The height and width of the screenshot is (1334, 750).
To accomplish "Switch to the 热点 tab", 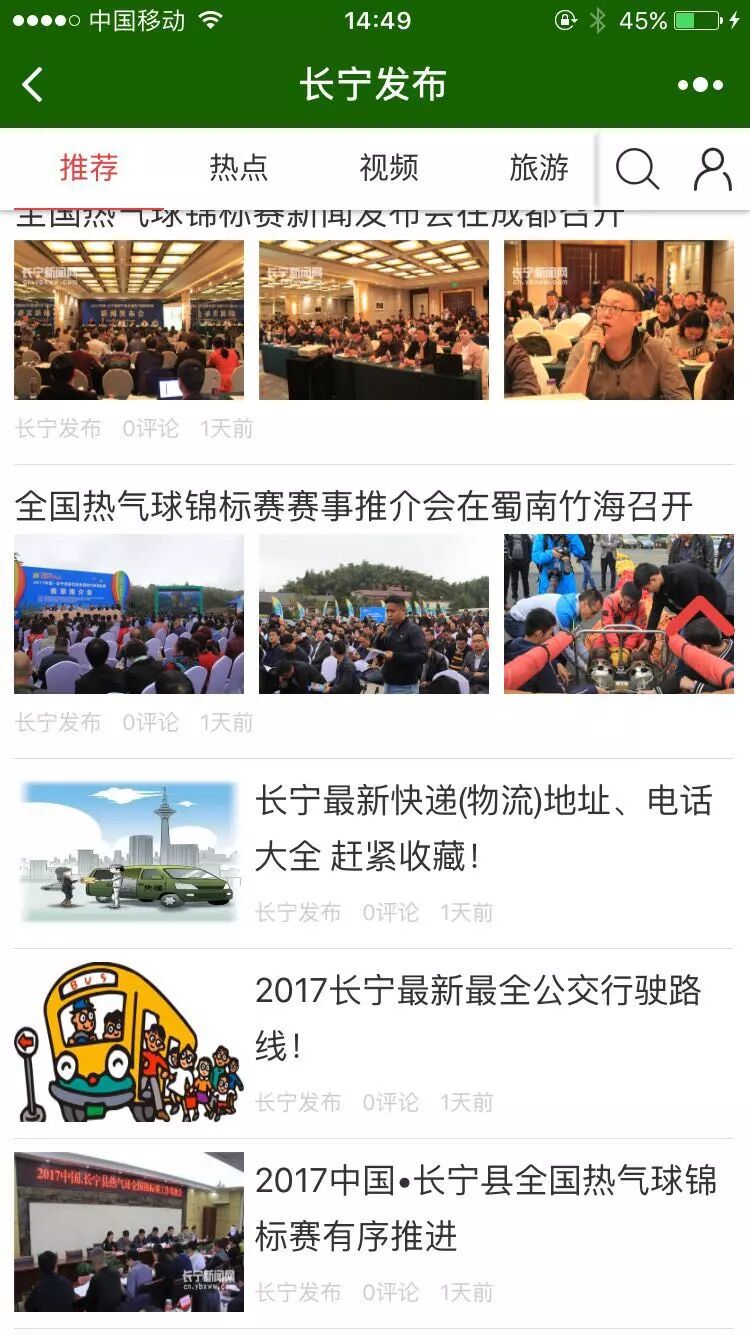I will (x=239, y=168).
